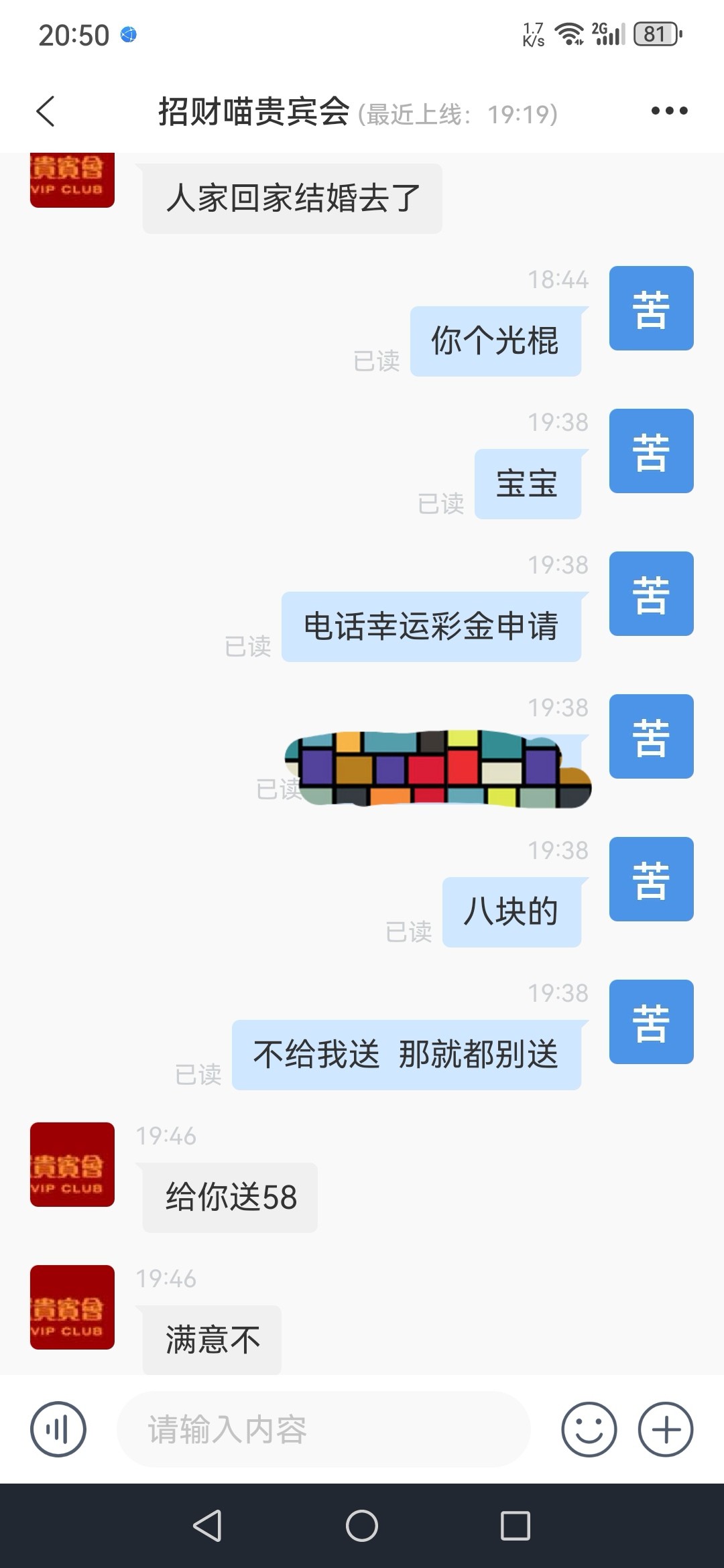The height and width of the screenshot is (1568, 724).
Task: Open the plus attachment menu
Action: [665, 1429]
